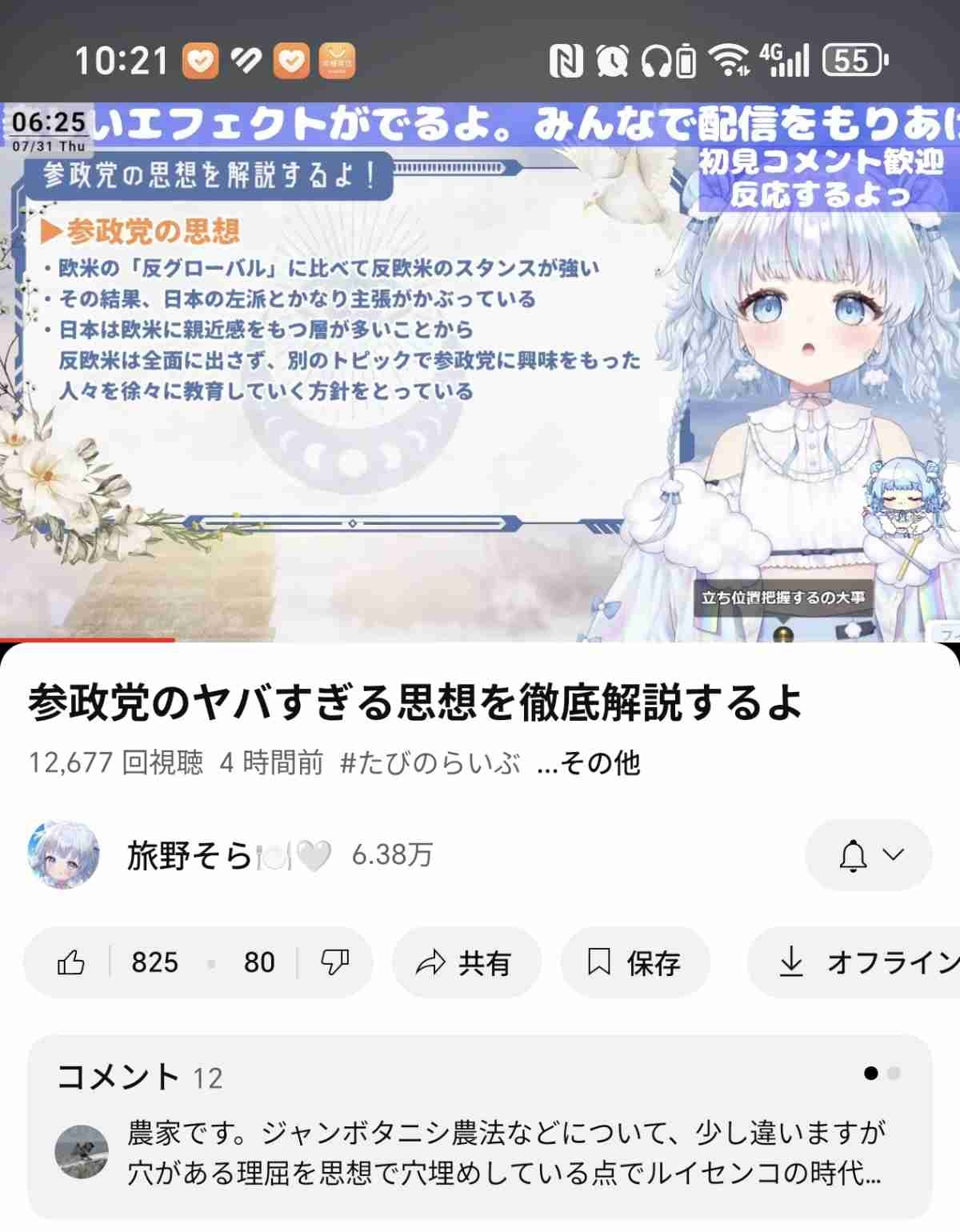
Task: Share this video via 共有
Action: (x=465, y=962)
